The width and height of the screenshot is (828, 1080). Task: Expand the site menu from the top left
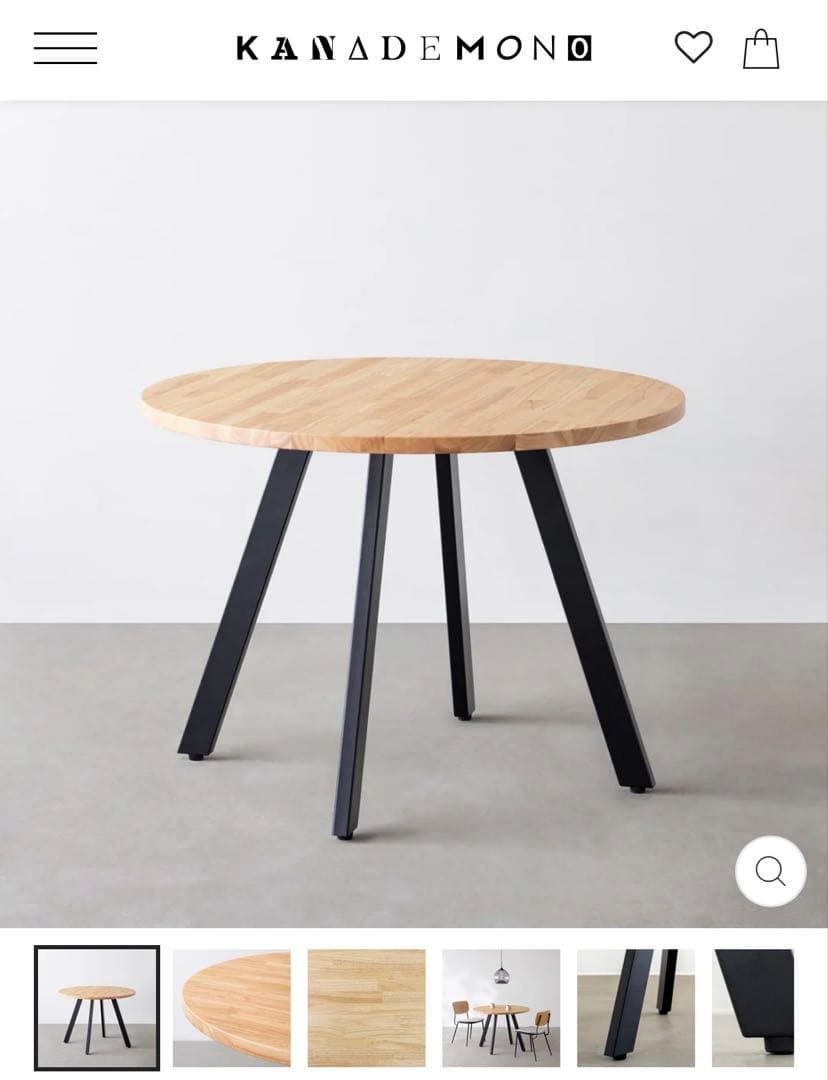click(63, 47)
